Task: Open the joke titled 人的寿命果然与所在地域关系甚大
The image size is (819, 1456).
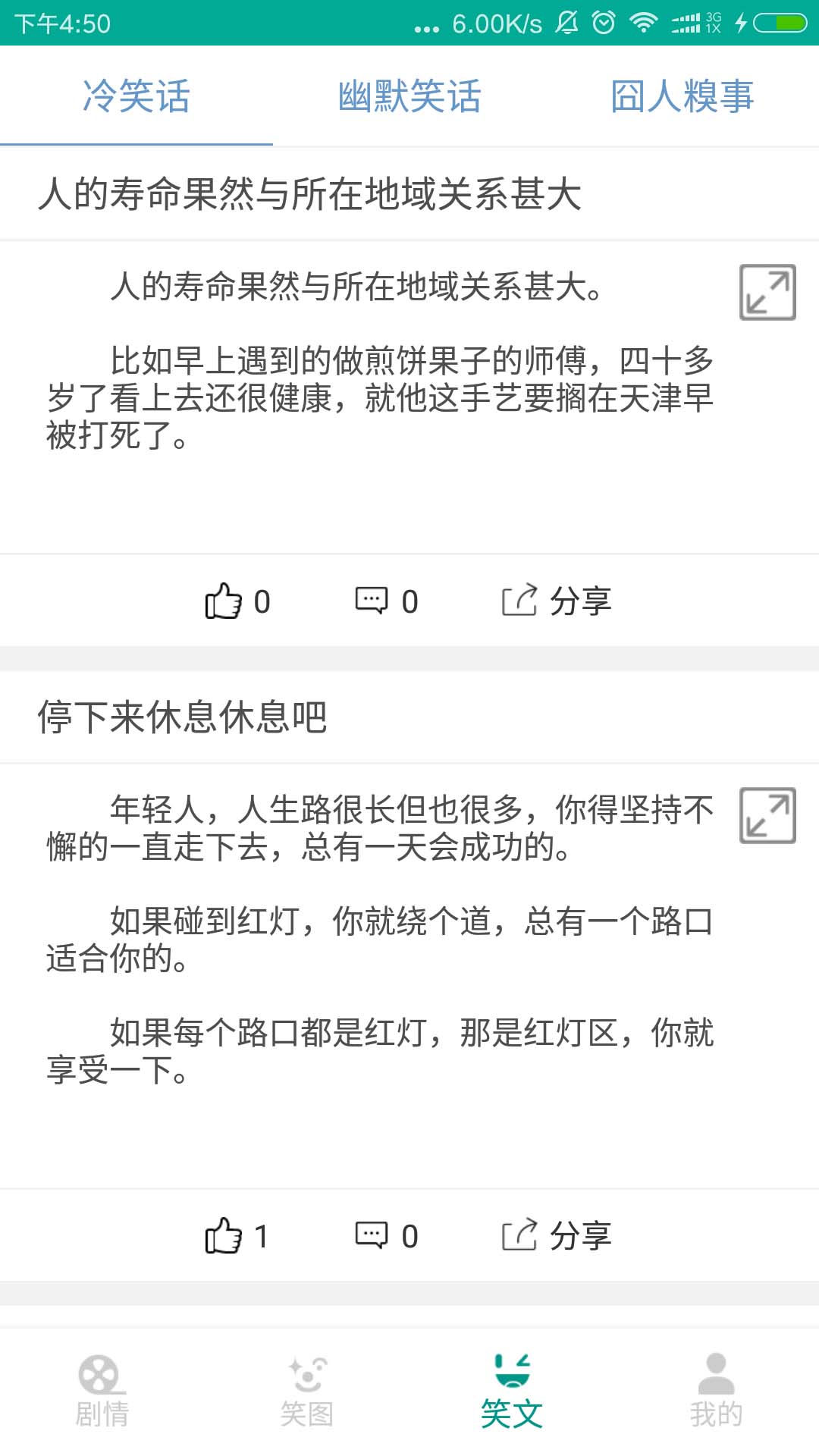Action: [309, 193]
